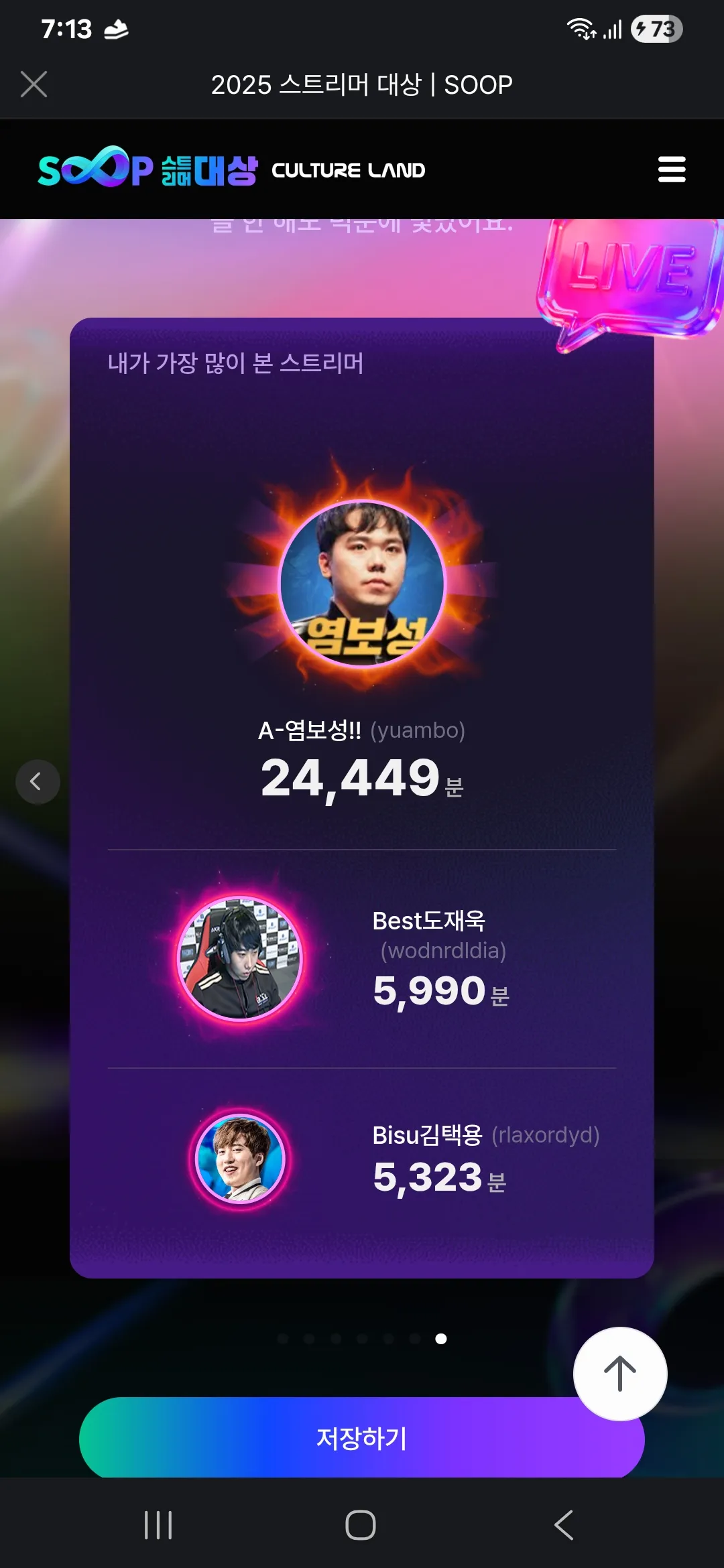The width and height of the screenshot is (724, 1568).
Task: Open Bisu김택용 streamer profile picture
Action: pyautogui.click(x=240, y=1158)
